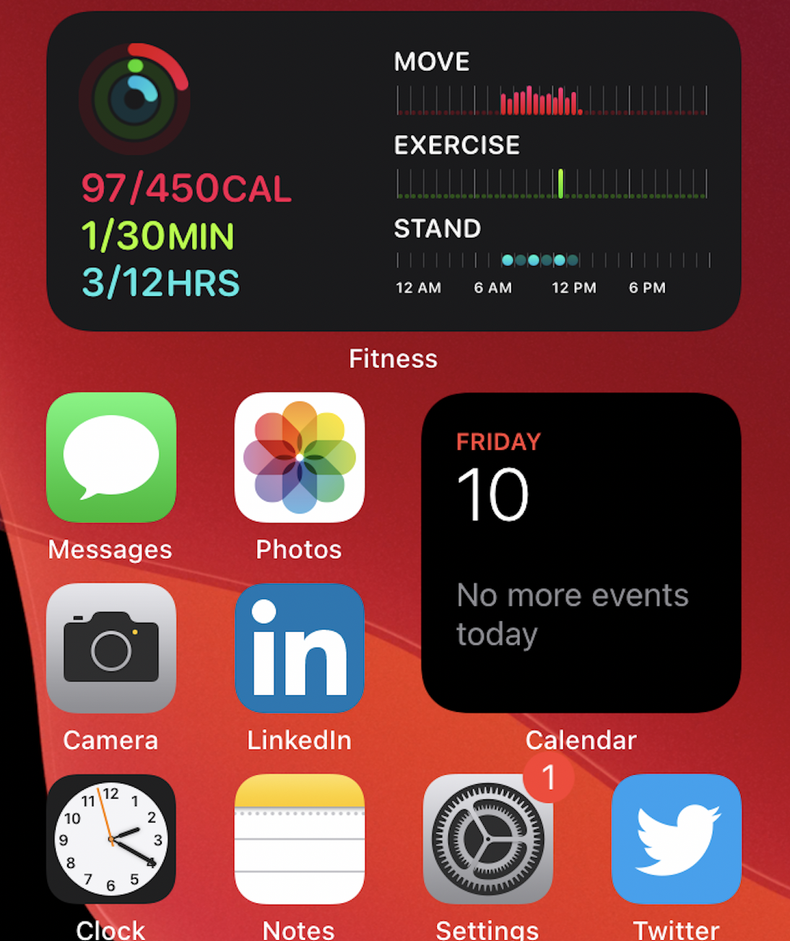Open the Calendar widget for Friday 10
The width and height of the screenshot is (790, 941).
(581, 552)
